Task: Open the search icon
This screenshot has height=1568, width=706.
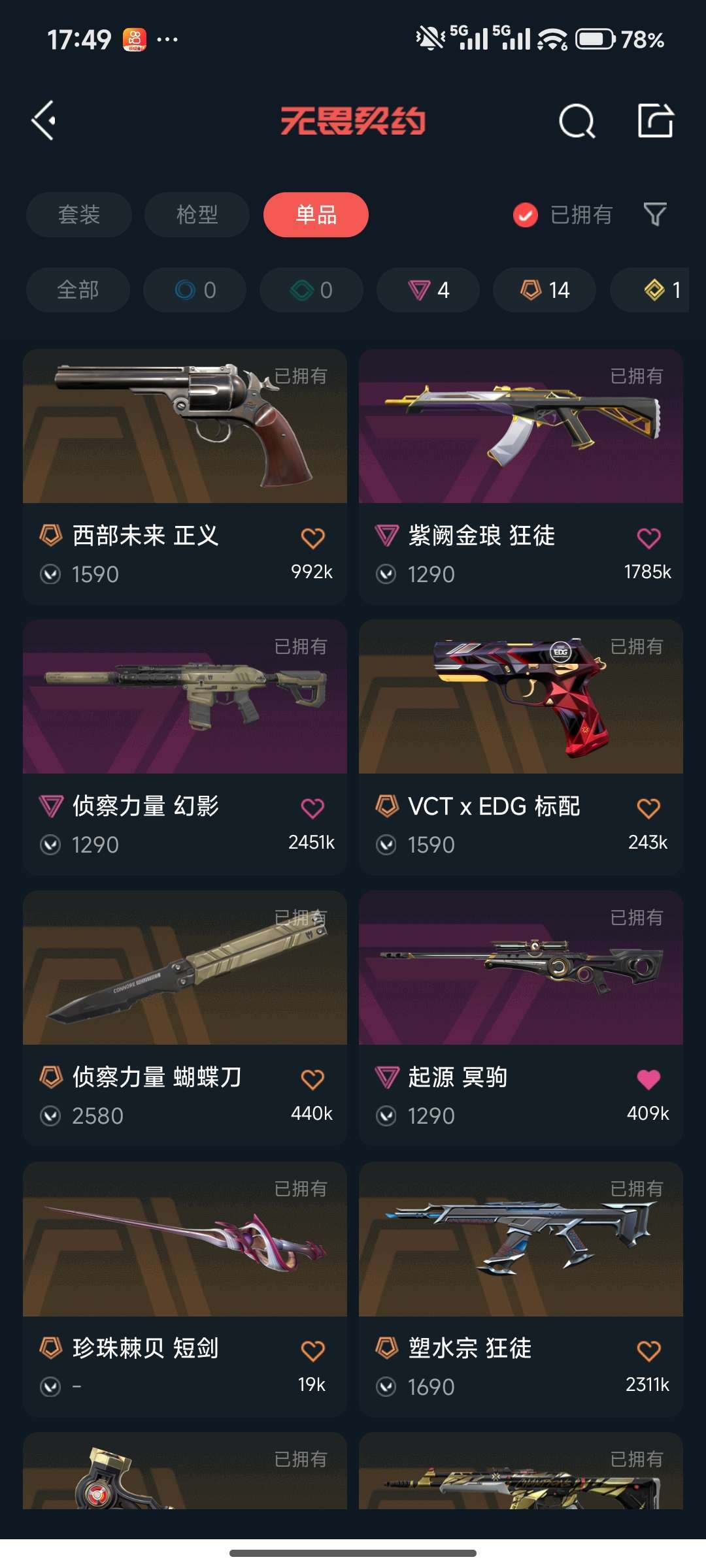Action: [x=577, y=122]
